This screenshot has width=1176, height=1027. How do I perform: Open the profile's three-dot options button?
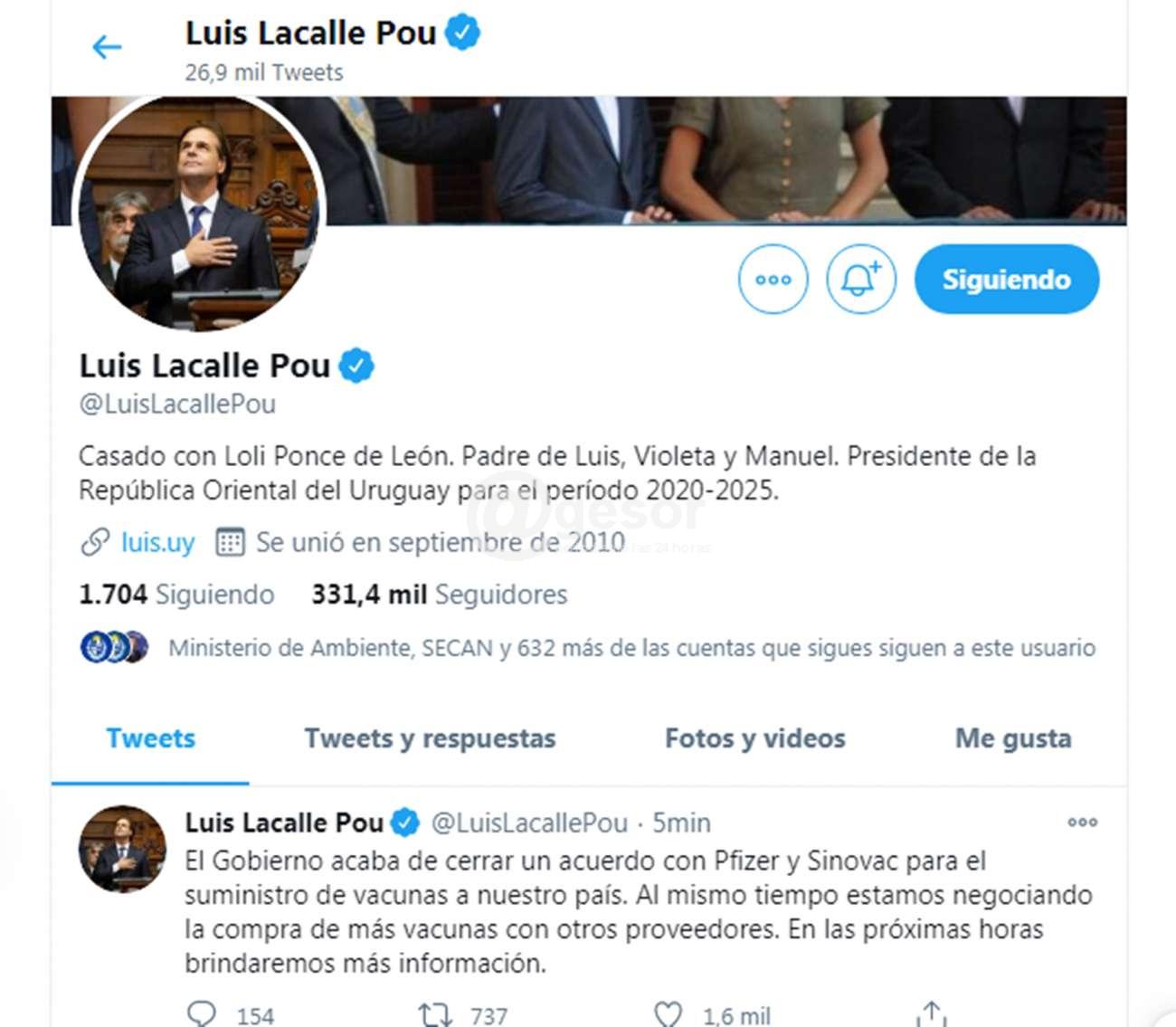(x=773, y=280)
